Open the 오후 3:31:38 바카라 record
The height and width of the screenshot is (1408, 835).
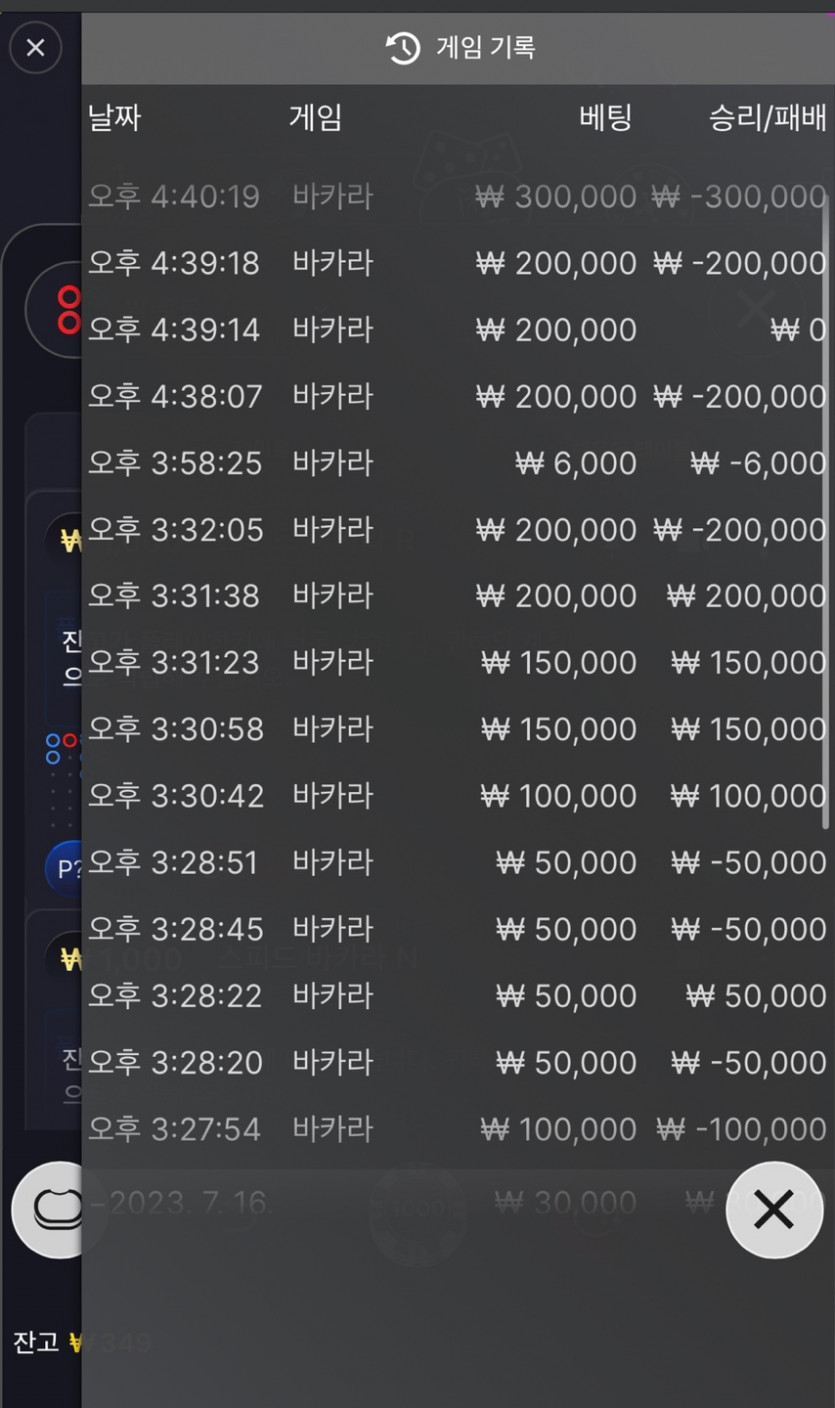click(x=456, y=596)
